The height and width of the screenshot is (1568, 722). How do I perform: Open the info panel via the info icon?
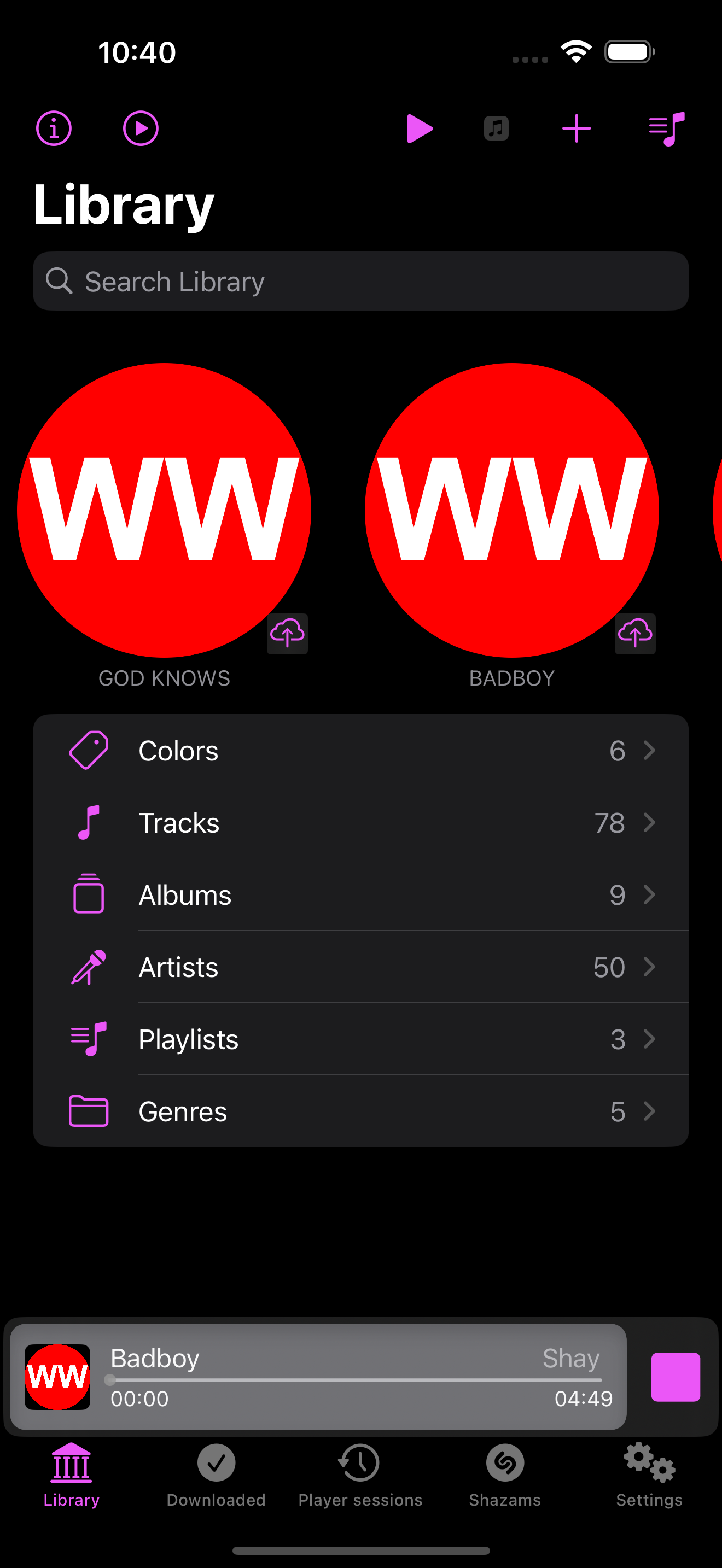(x=54, y=128)
